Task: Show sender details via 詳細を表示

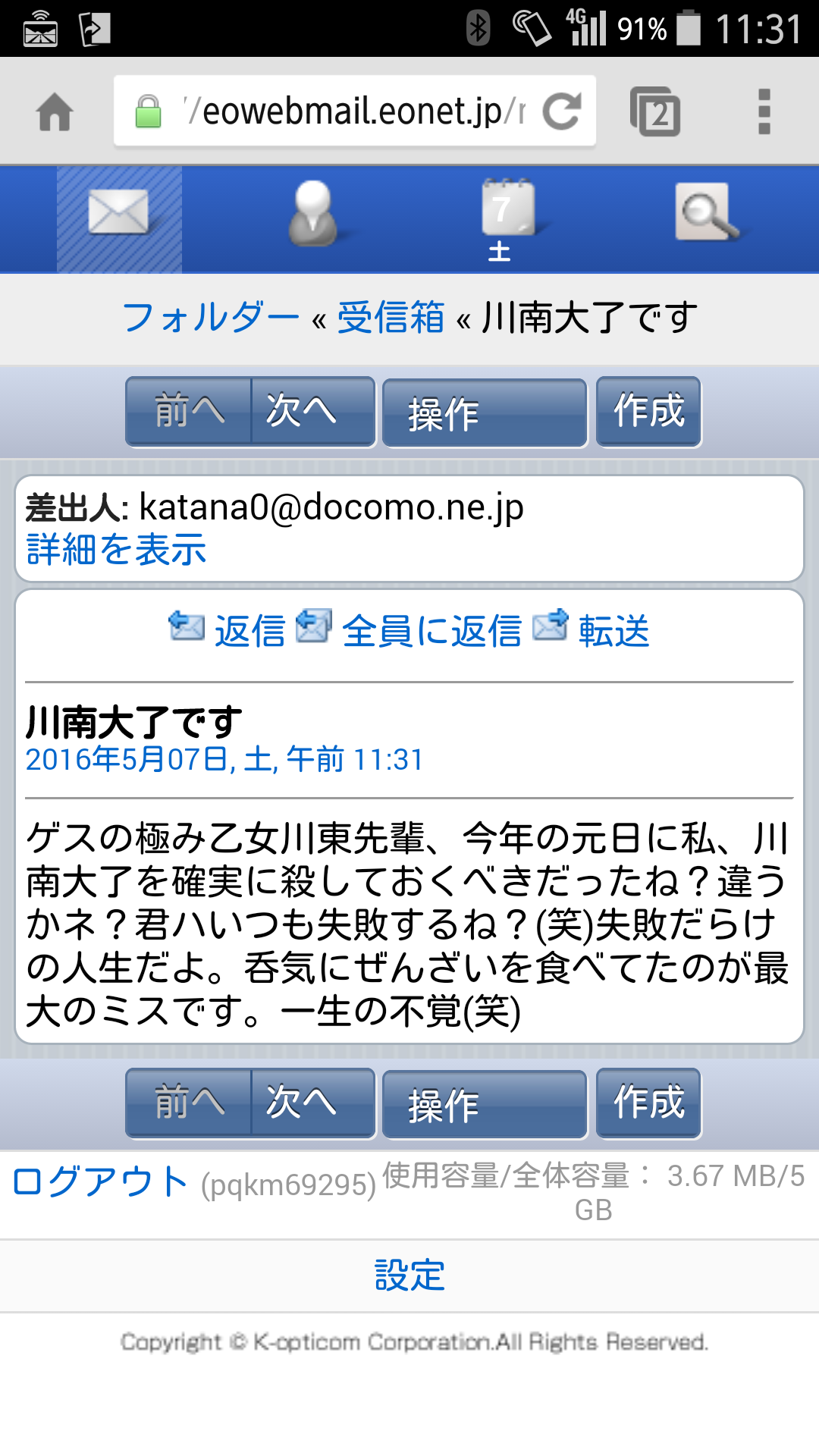Action: coord(116,549)
